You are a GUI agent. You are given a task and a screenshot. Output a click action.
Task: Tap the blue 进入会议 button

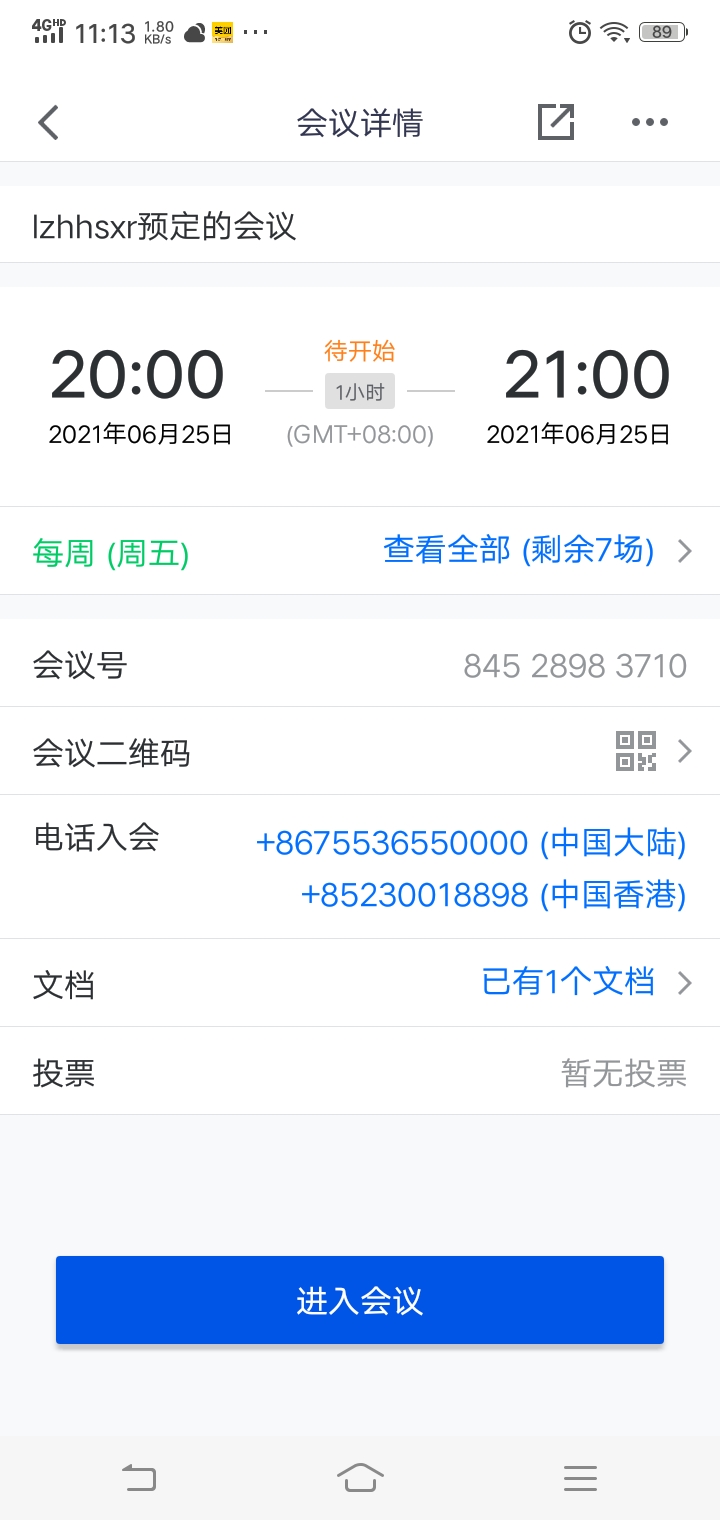360,1300
